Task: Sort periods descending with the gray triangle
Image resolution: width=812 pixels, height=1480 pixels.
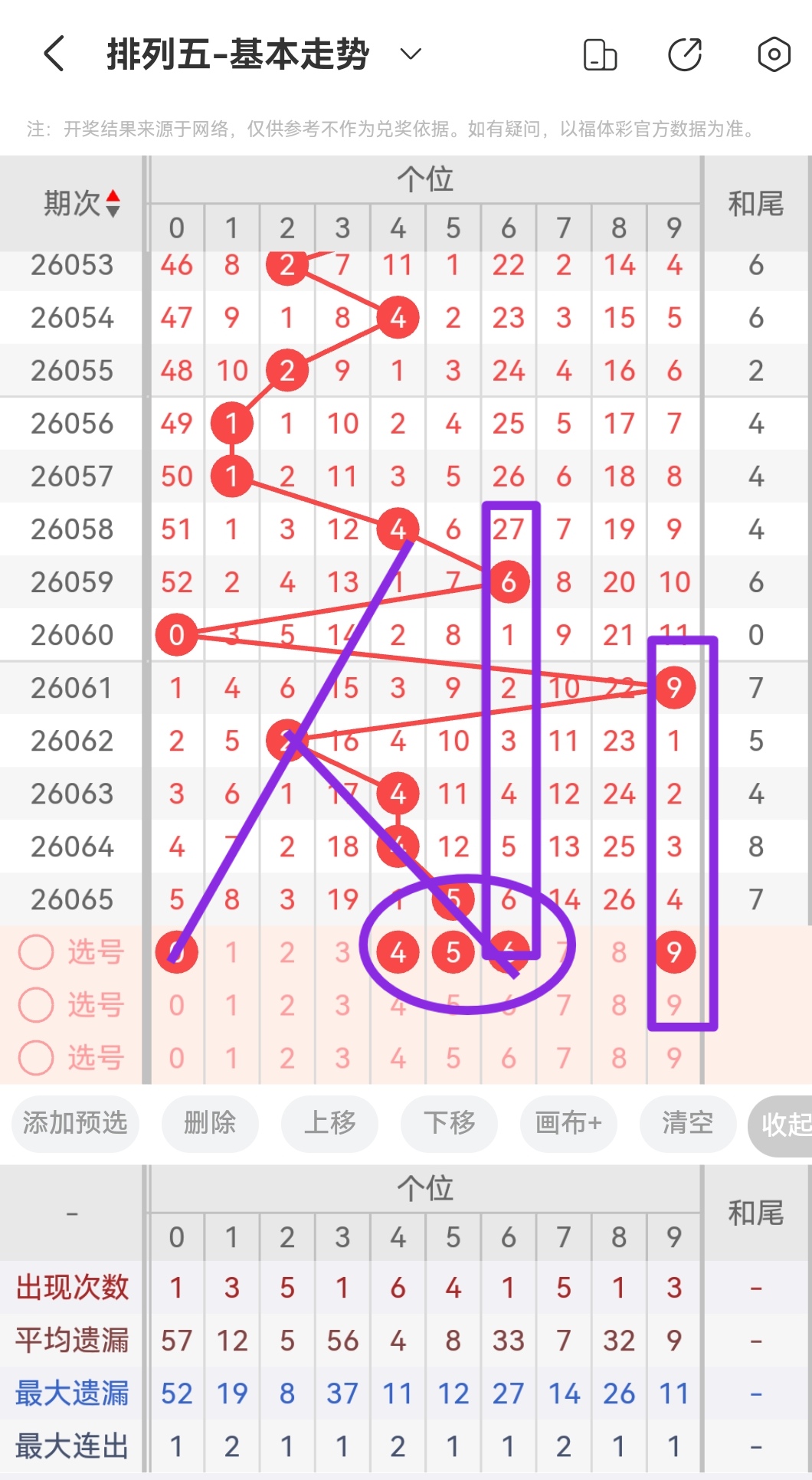Action: pyautogui.click(x=112, y=210)
